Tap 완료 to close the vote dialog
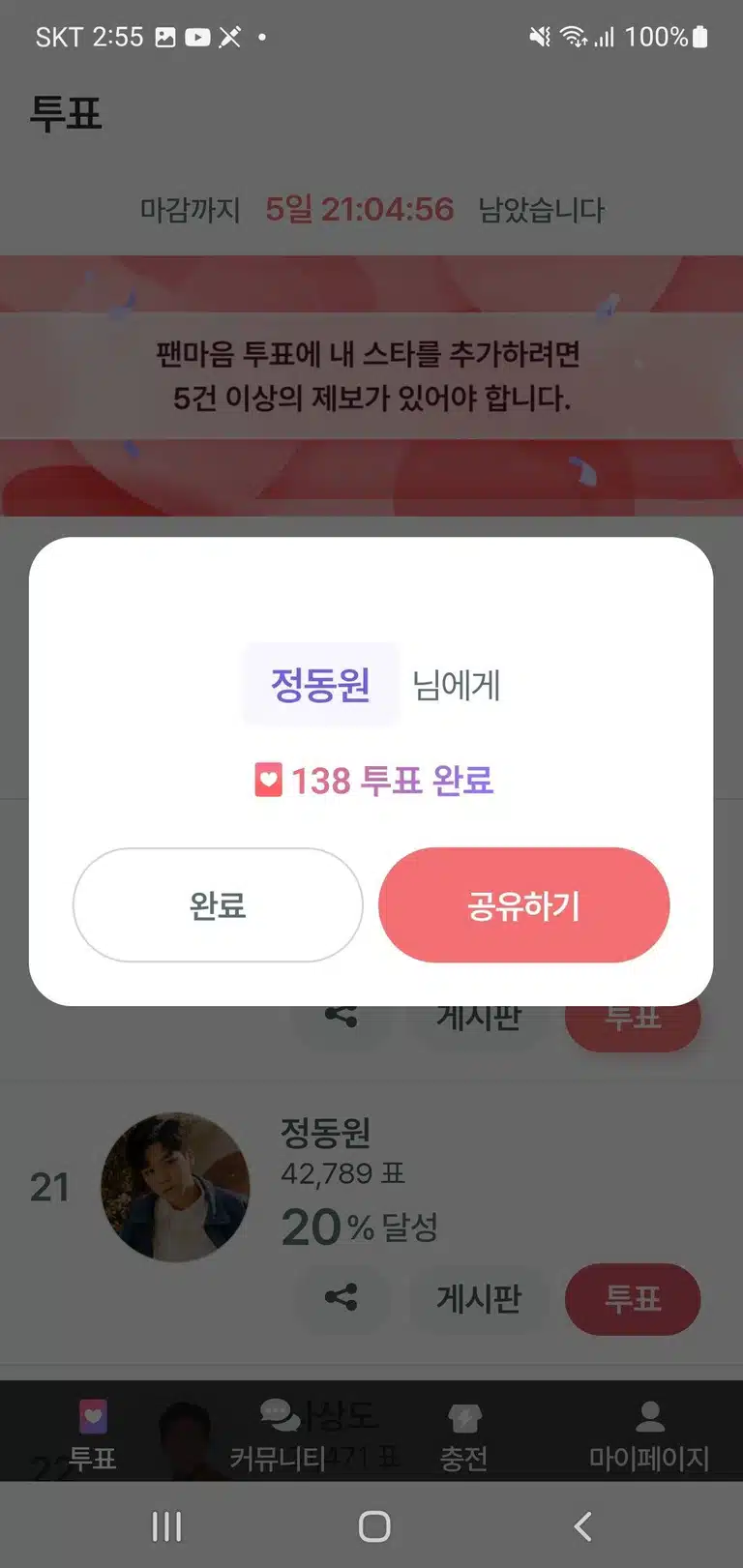This screenshot has width=743, height=1568. (218, 904)
